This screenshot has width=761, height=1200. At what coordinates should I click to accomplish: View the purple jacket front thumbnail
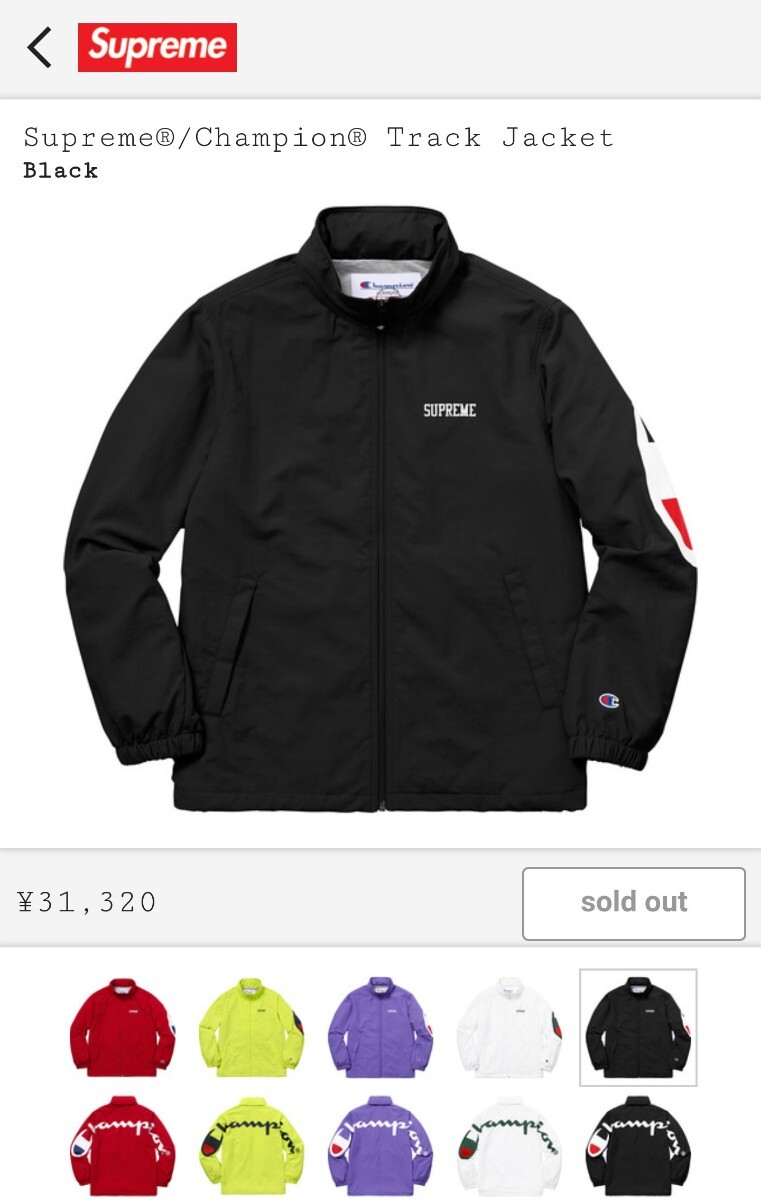point(380,1027)
